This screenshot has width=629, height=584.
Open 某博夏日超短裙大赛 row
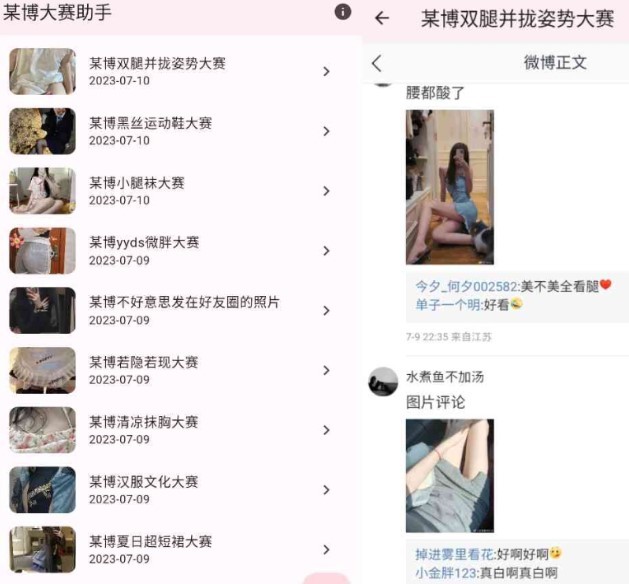click(x=180, y=549)
